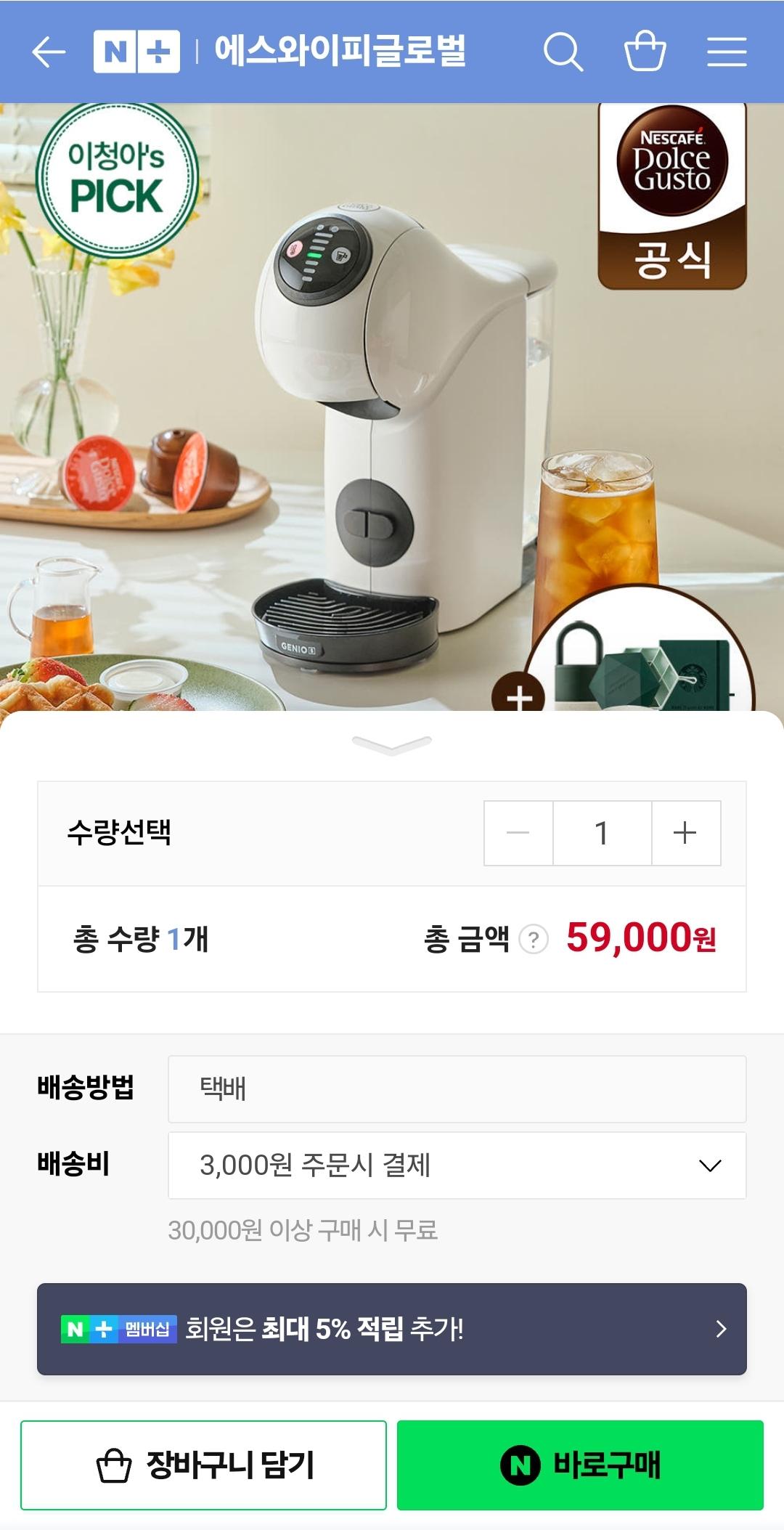784x1530 pixels.
Task: Tap the quantity number field
Action: pos(602,833)
